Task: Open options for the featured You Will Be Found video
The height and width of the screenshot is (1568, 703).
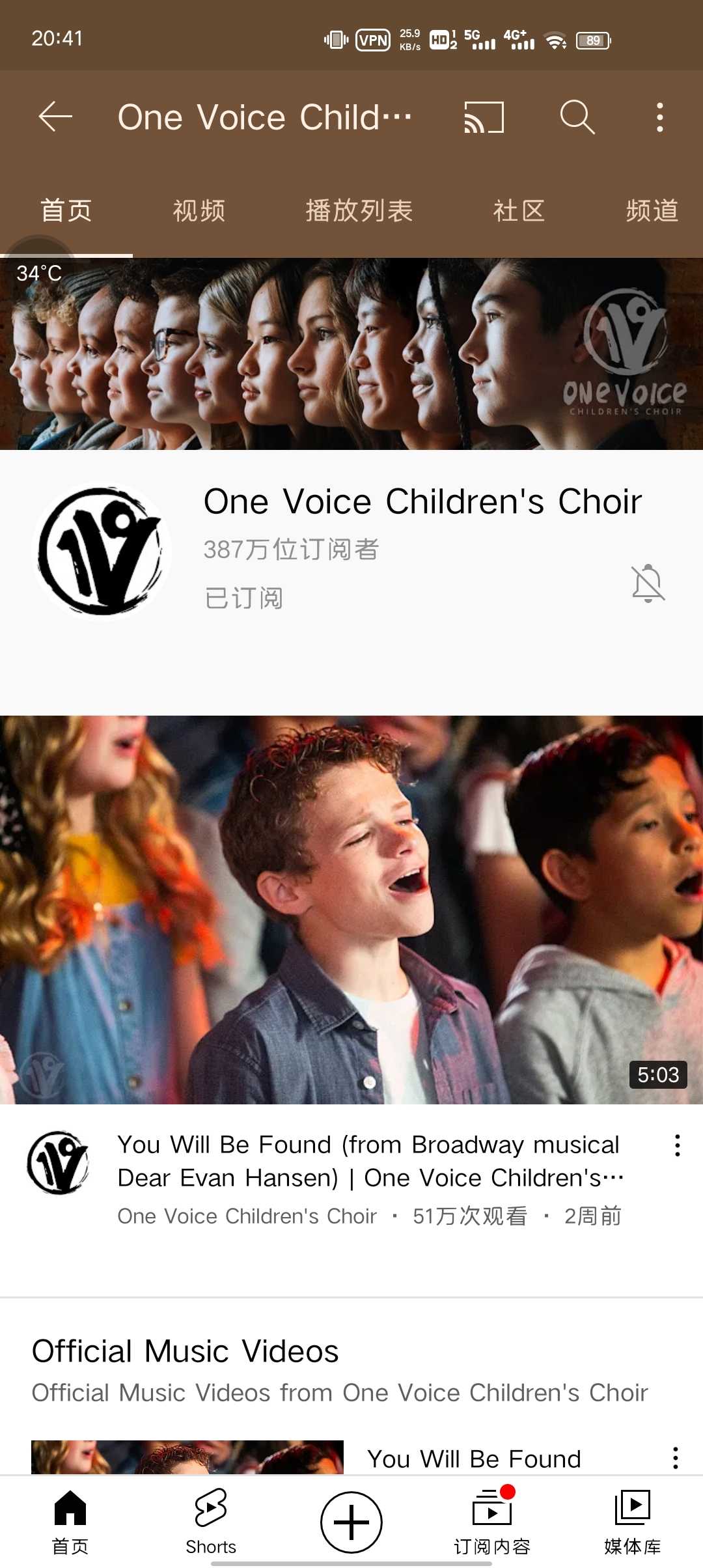Action: pyautogui.click(x=677, y=1145)
